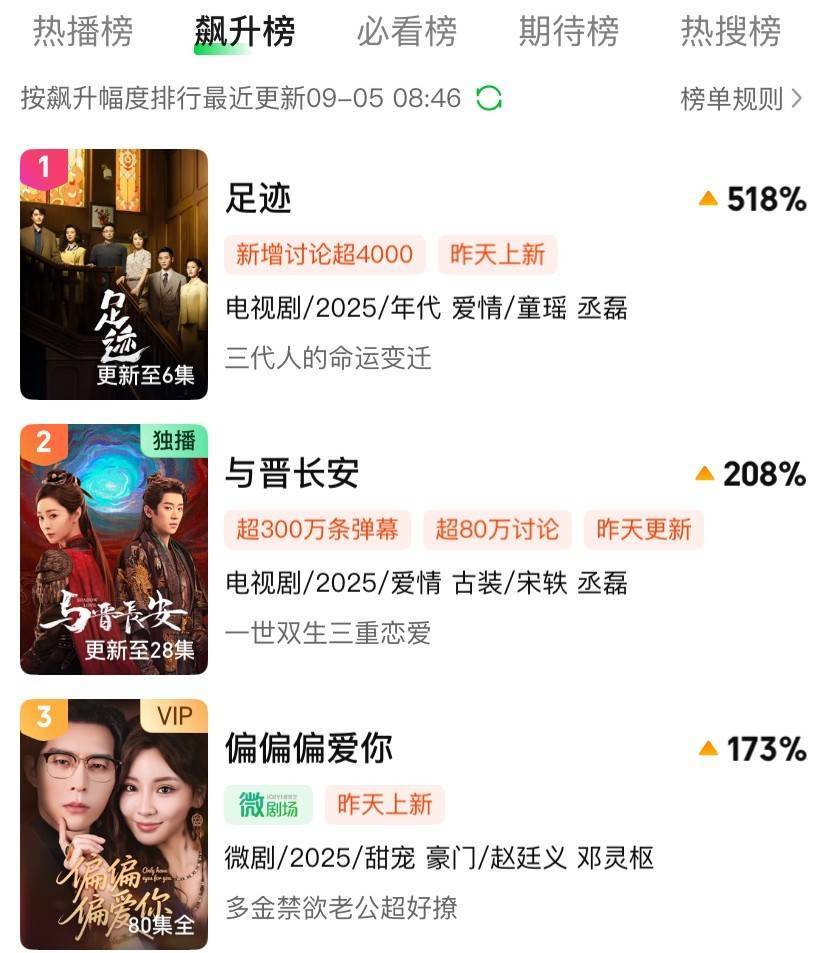Viewport: 828px width, 953px height.
Task: Switch to the 热搜榜 tab
Action: [x=730, y=32]
